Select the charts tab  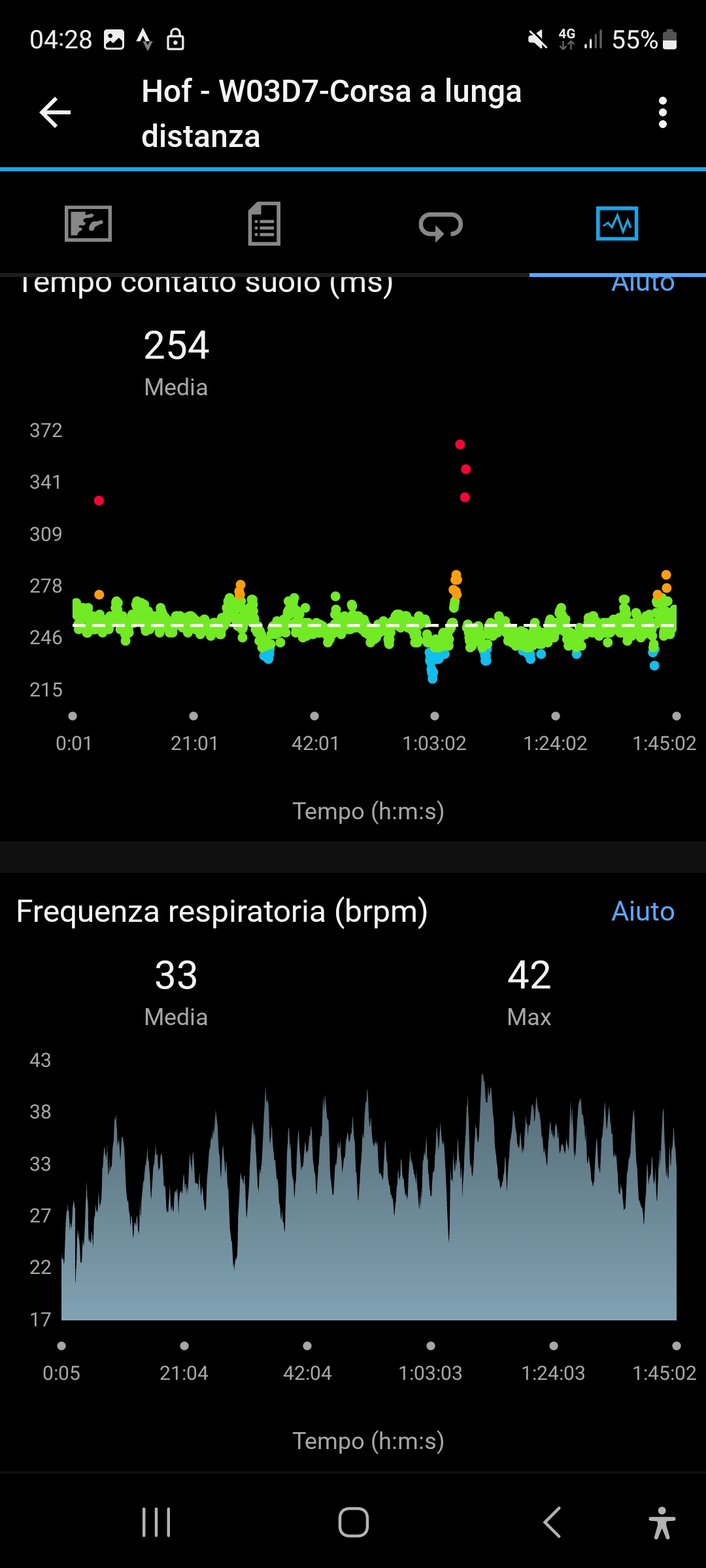pyautogui.click(x=616, y=224)
